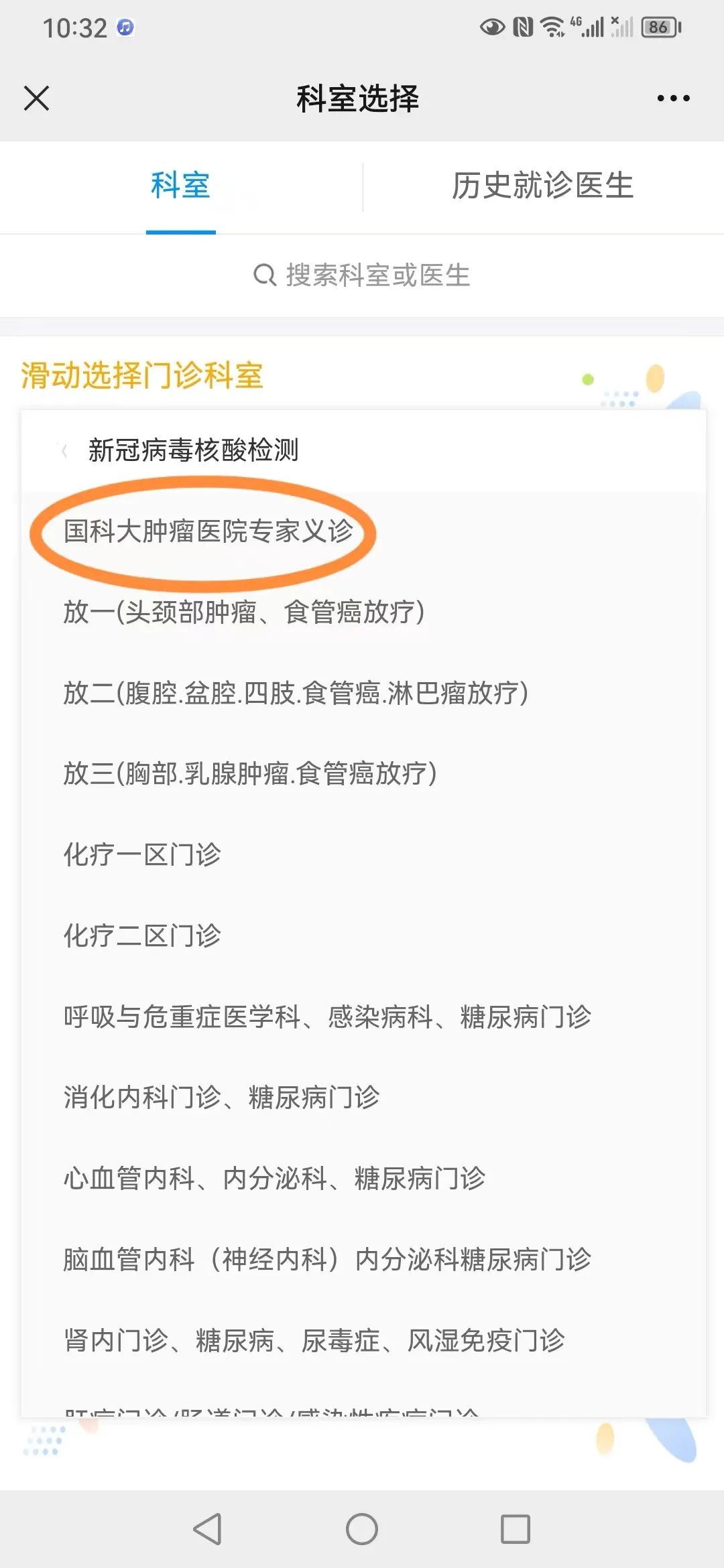Open 心血管内科、内分泌科、糖尿病门诊

[274, 1178]
